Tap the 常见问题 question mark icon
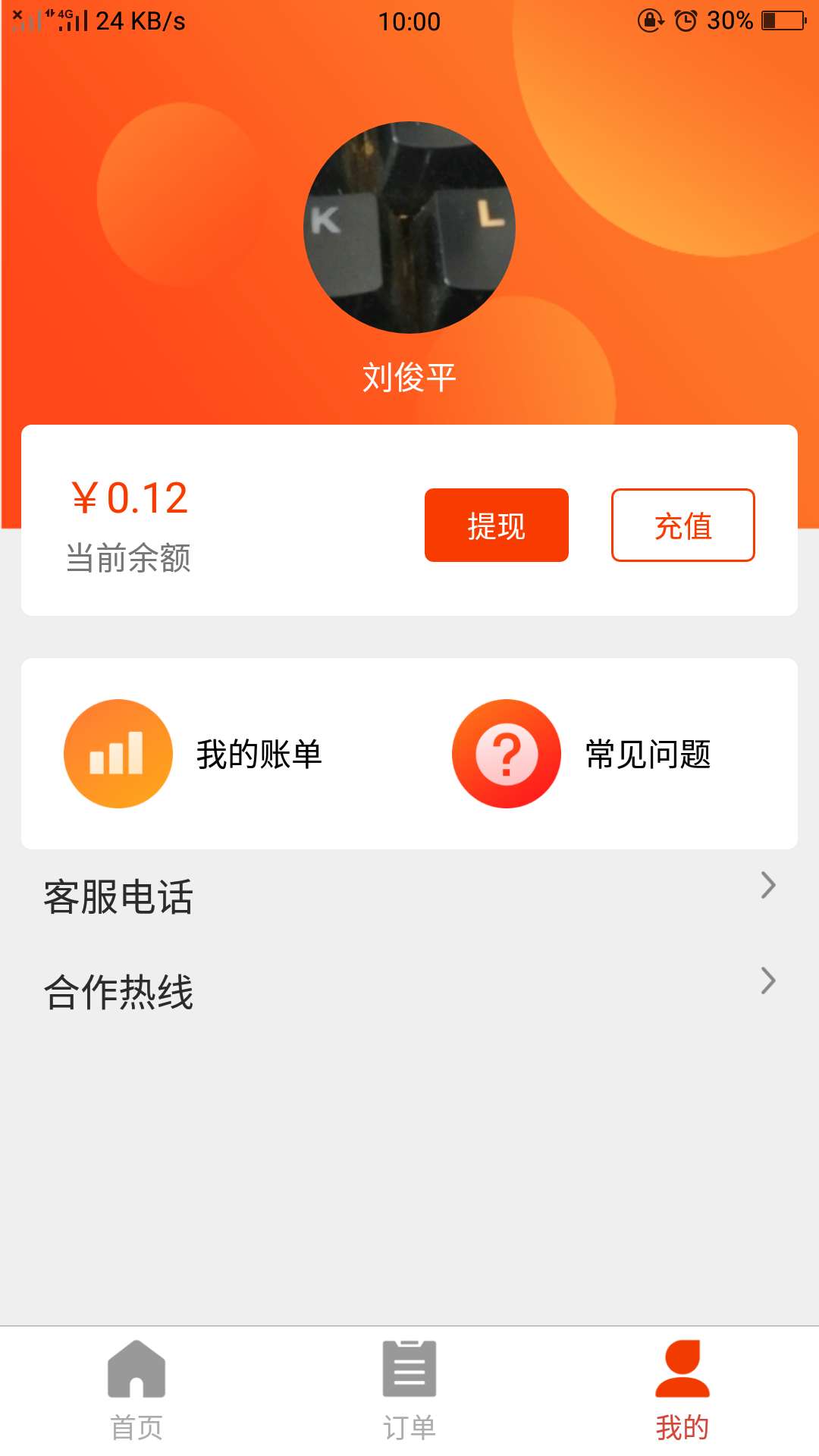 coord(507,755)
